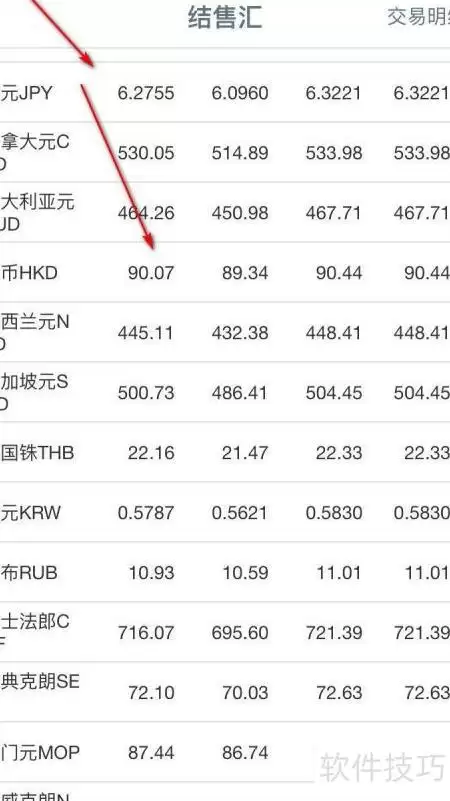Tap the KRW currency row

pyautogui.click(x=225, y=512)
